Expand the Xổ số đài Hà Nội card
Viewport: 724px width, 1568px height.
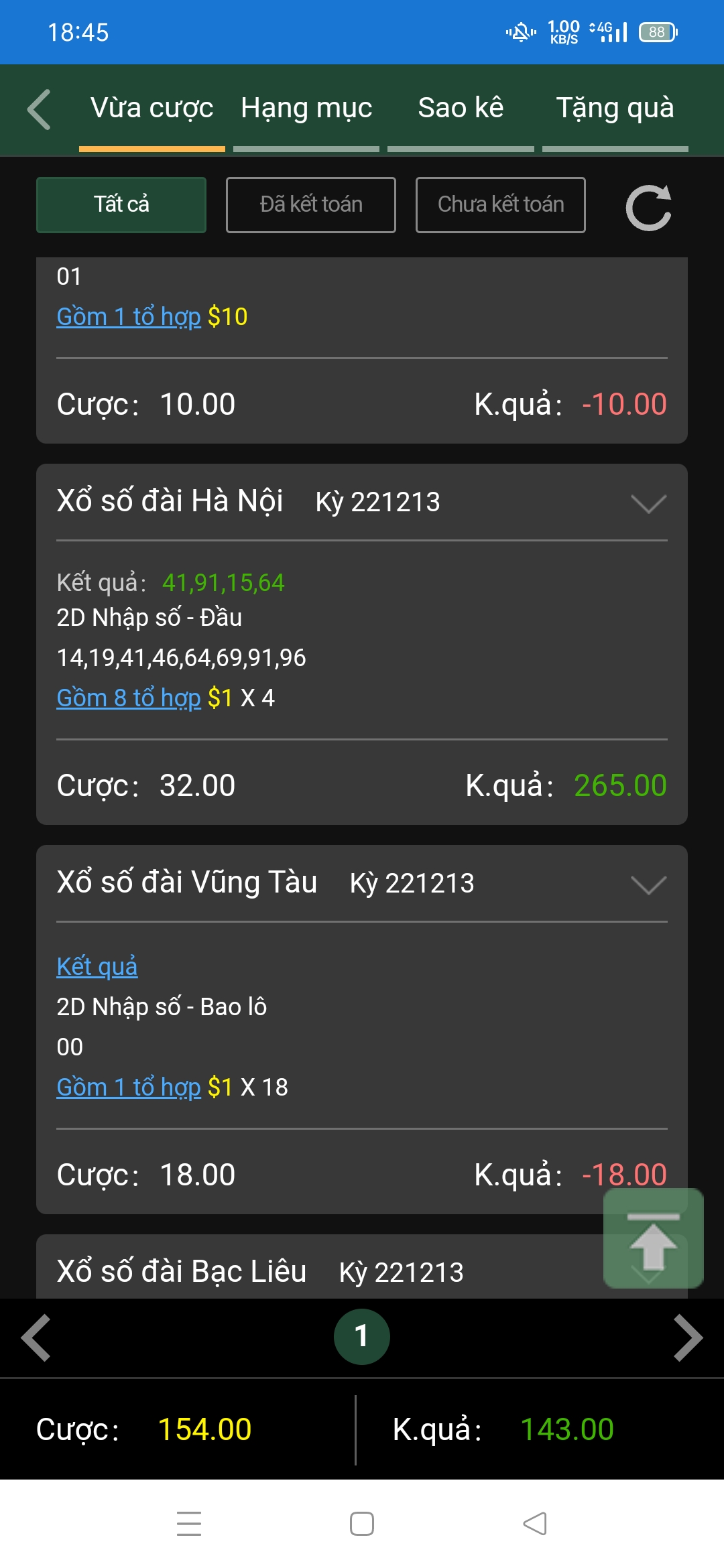point(648,503)
